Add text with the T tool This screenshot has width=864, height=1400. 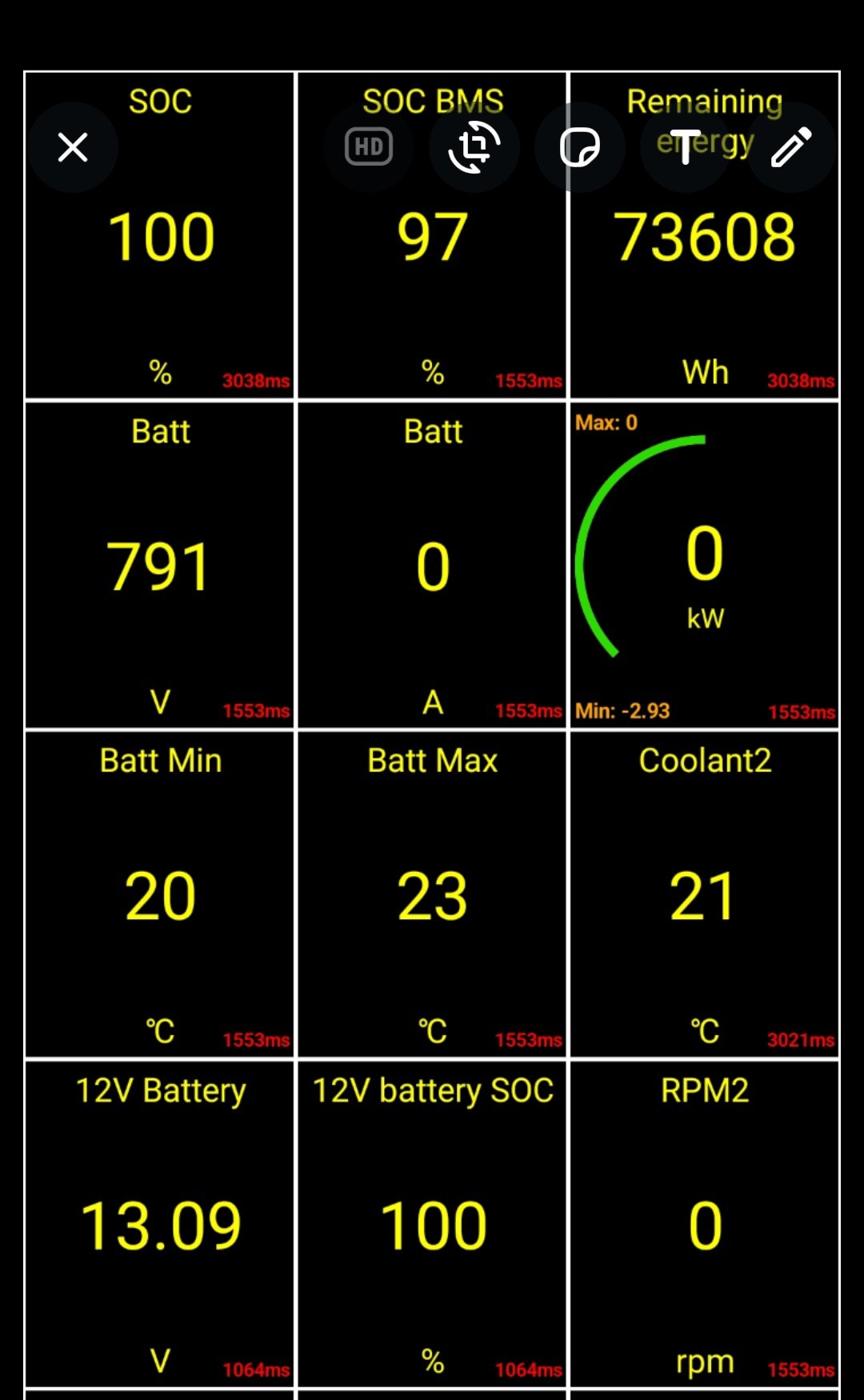(686, 147)
